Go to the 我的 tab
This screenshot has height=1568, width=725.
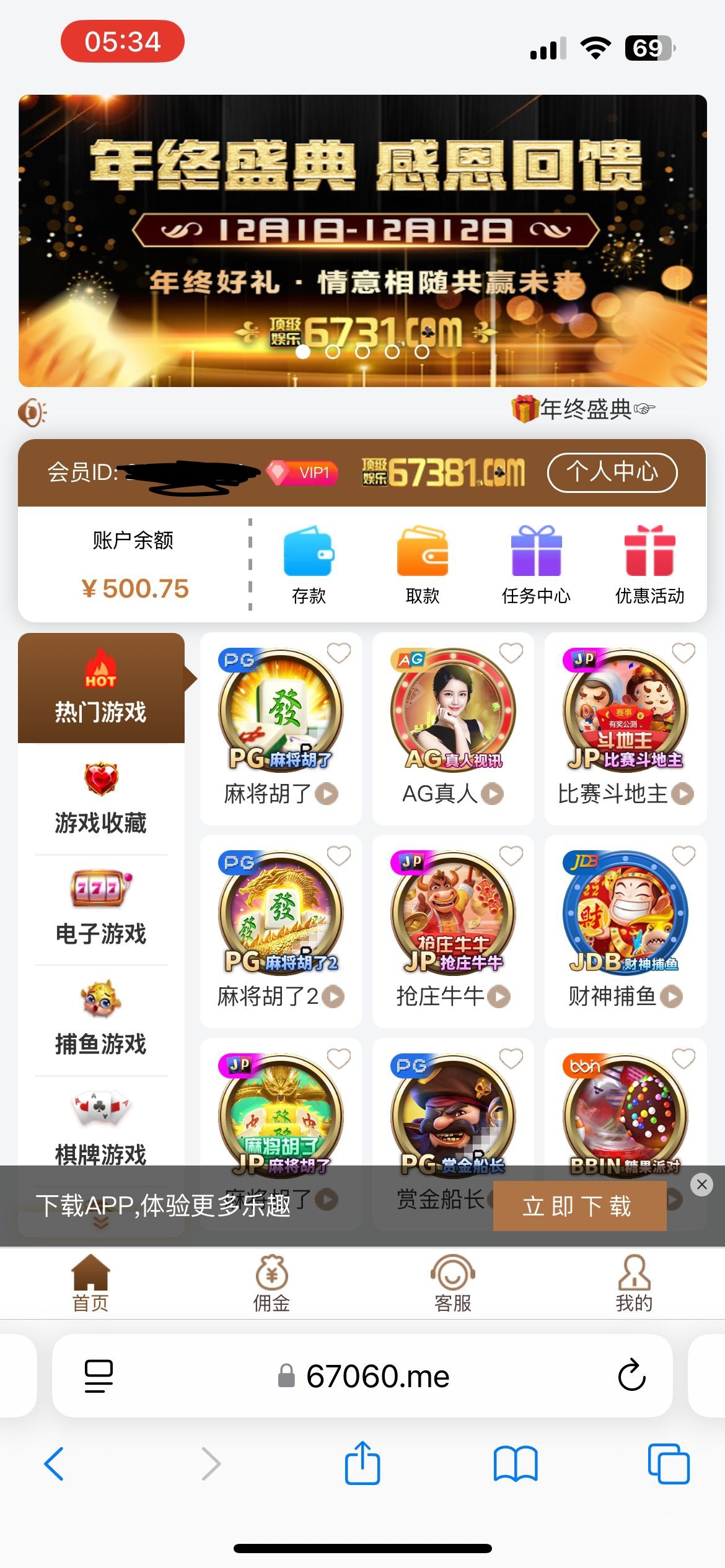(634, 1284)
